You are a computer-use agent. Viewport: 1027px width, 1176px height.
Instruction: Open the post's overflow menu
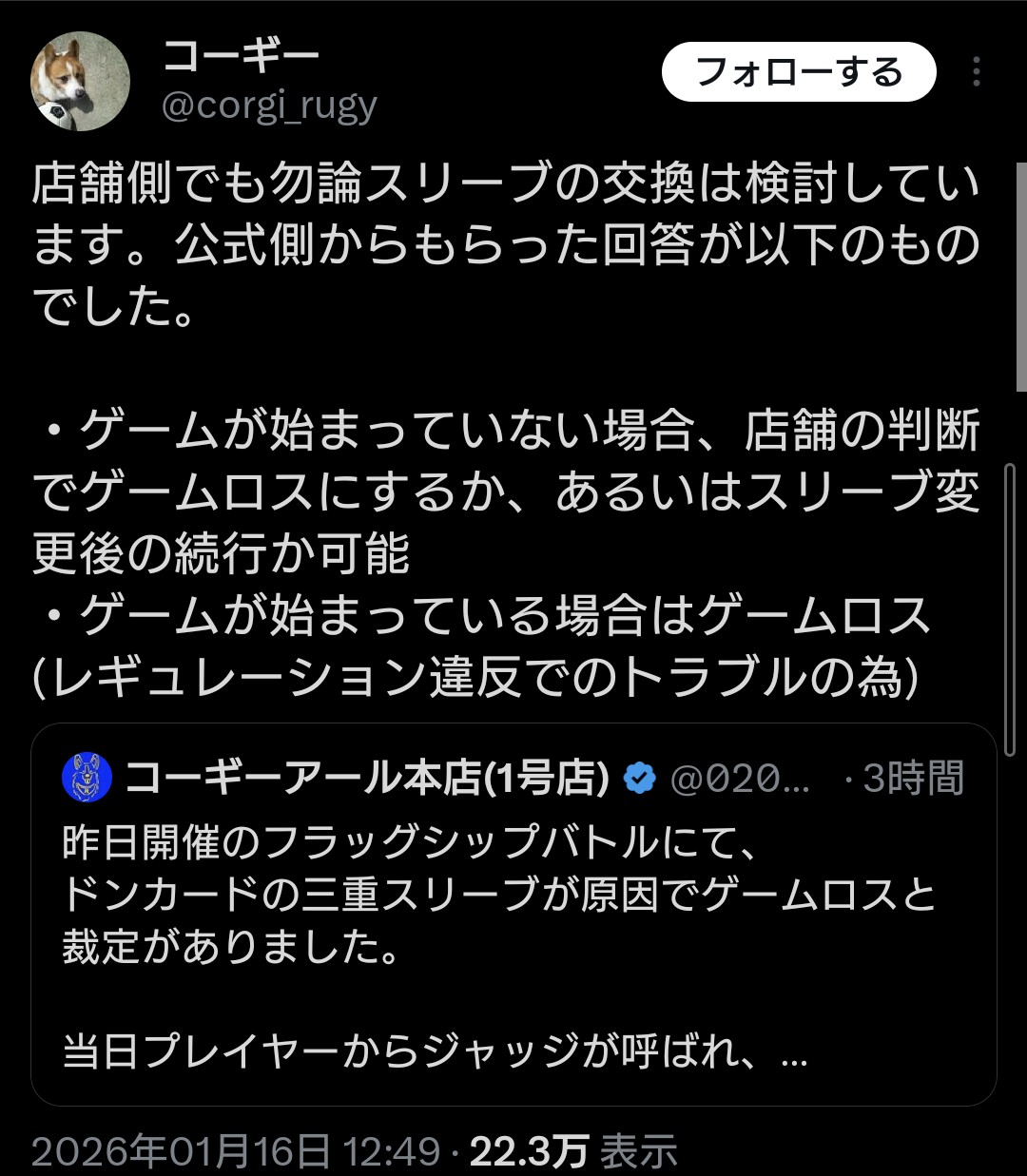coord(977,72)
